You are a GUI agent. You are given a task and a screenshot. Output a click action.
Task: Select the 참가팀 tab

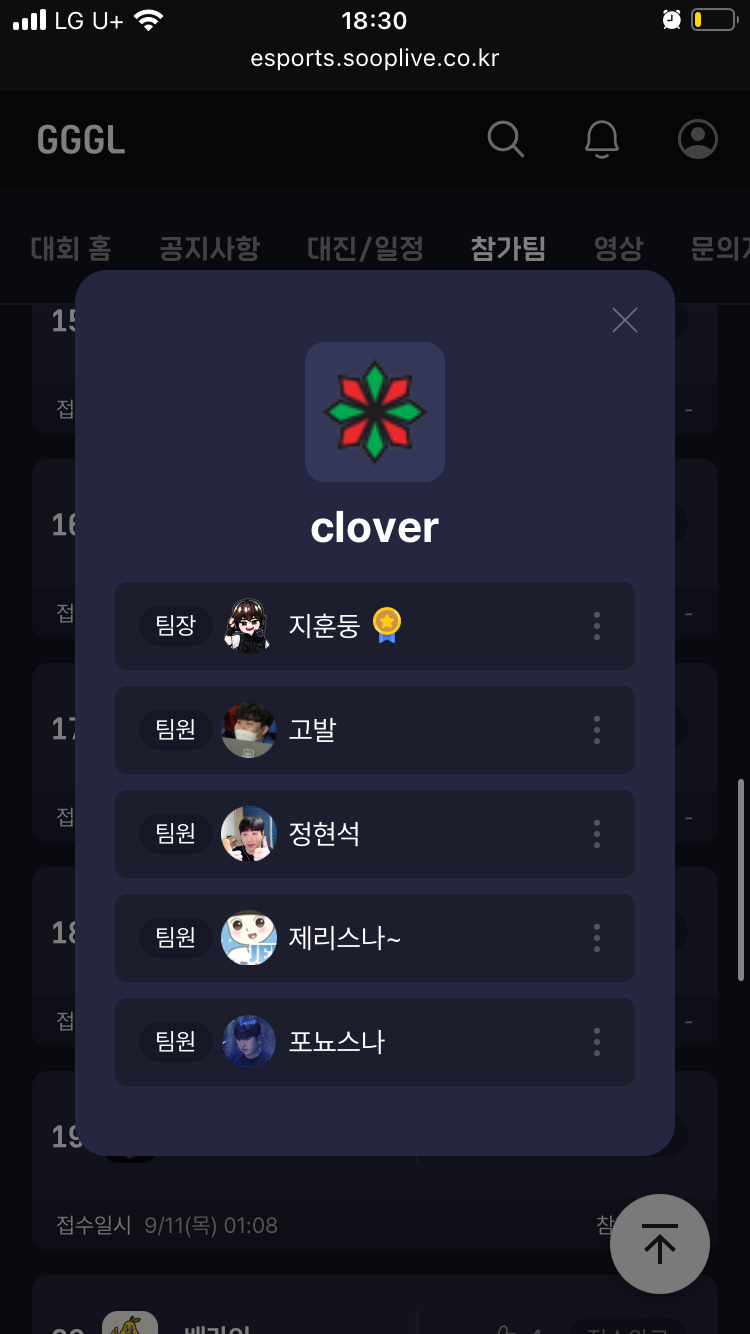click(508, 248)
